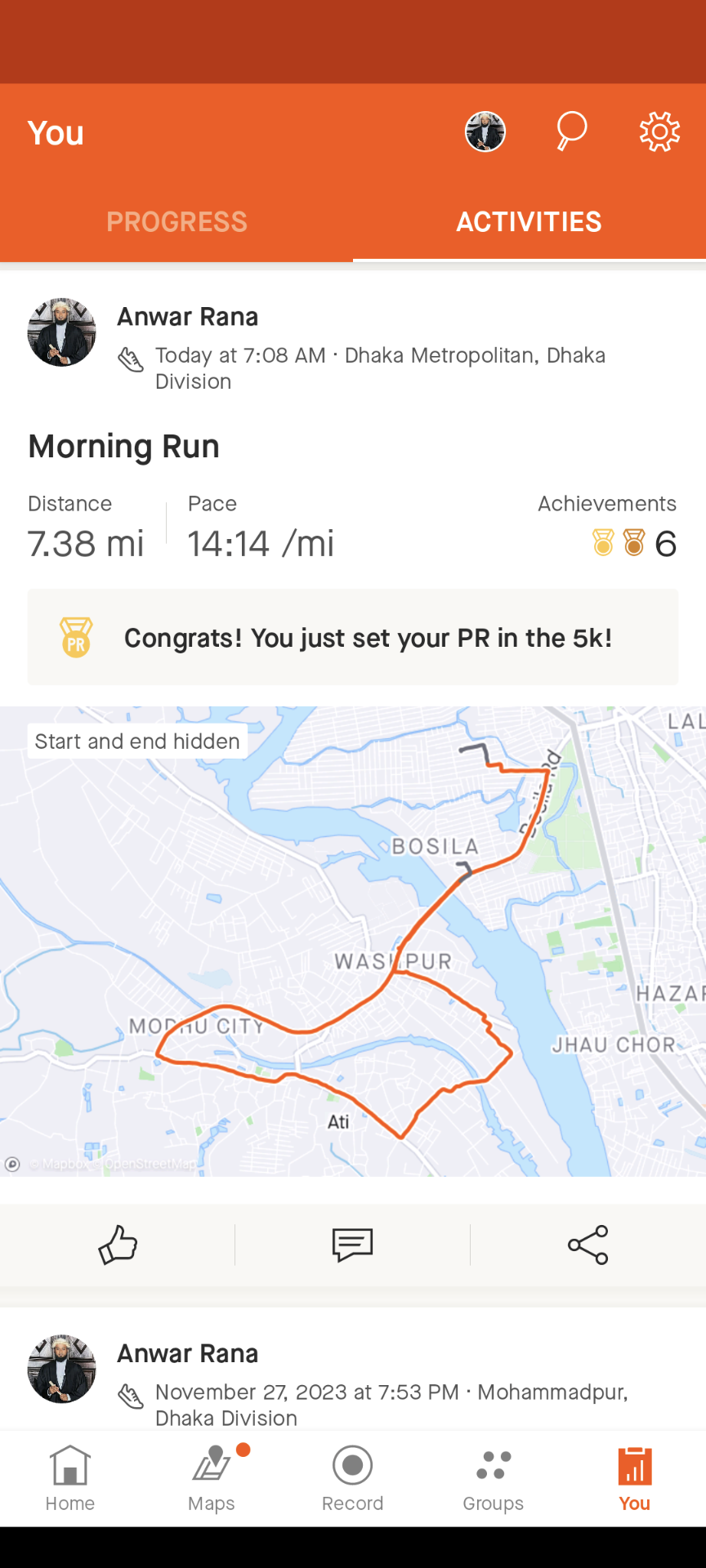
Task: Select the You tab in bottom navigation
Action: (x=635, y=1478)
